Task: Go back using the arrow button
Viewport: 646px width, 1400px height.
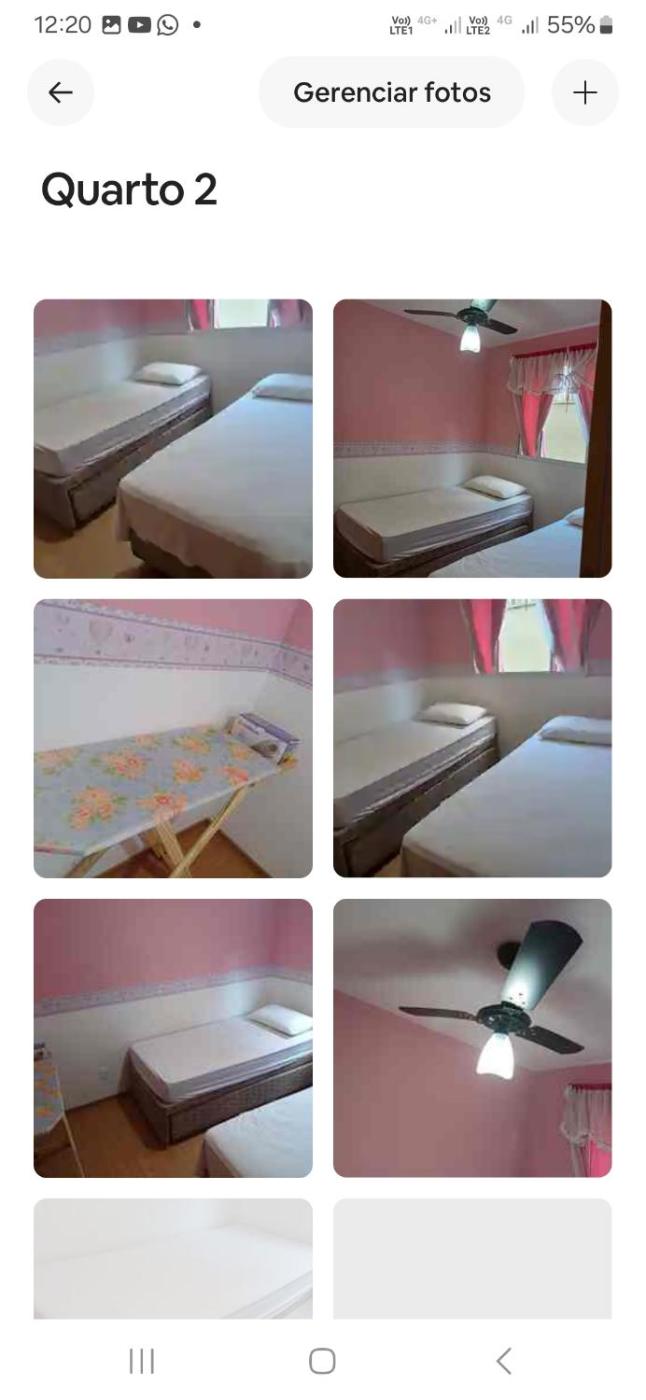Action: coord(61,93)
